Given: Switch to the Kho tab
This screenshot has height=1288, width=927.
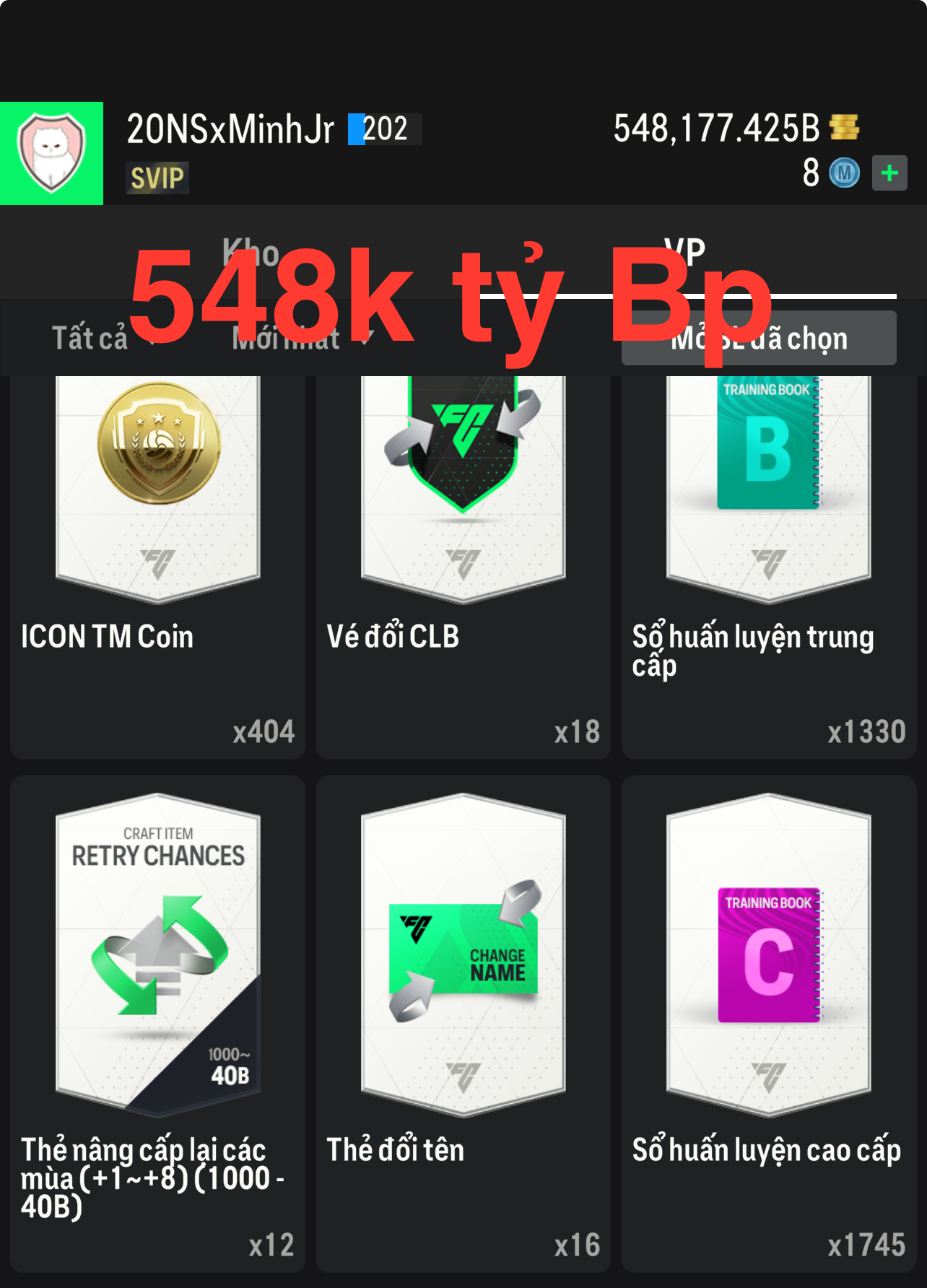Looking at the screenshot, I should pyautogui.click(x=251, y=253).
